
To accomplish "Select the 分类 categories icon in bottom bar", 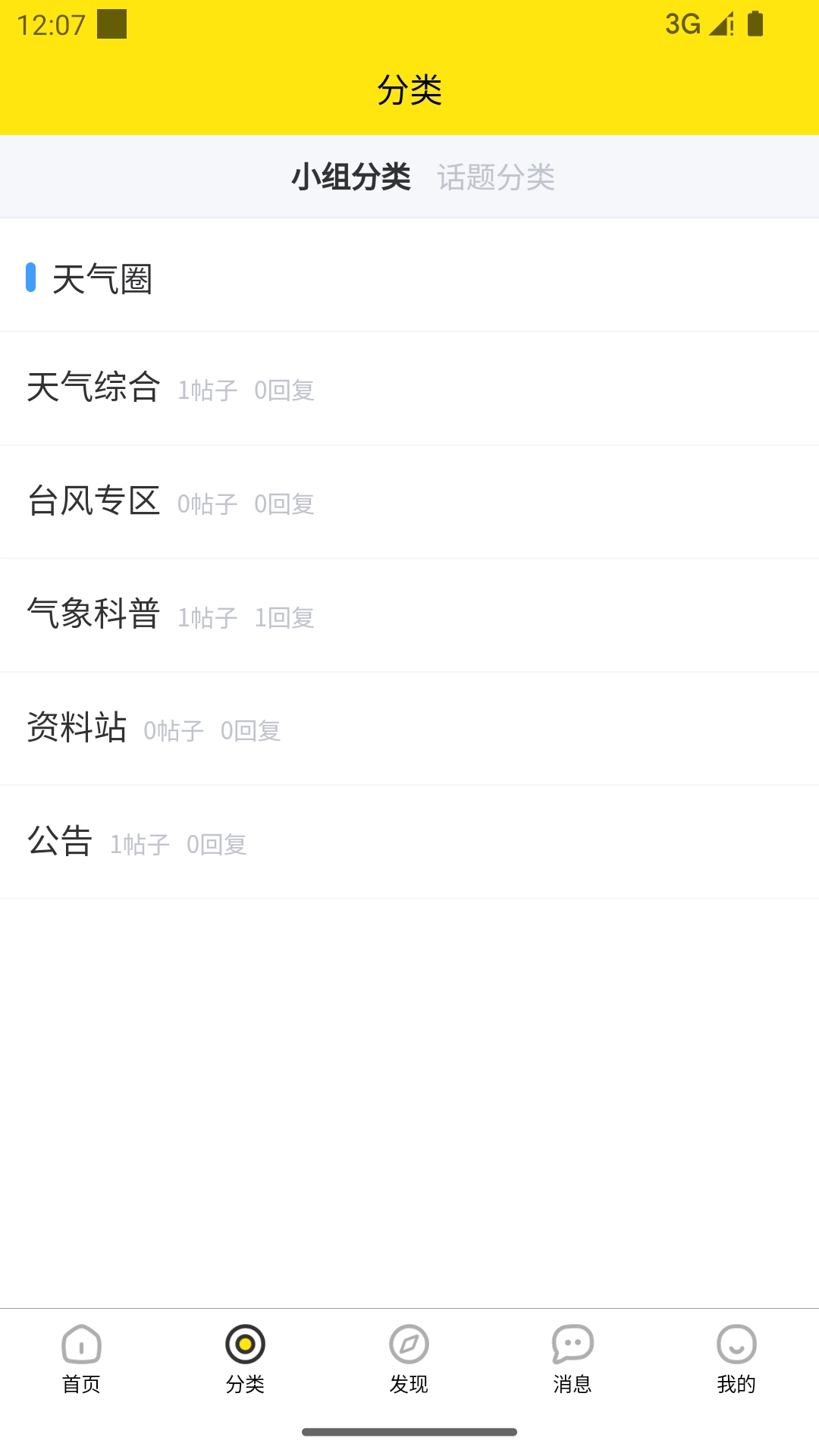I will [x=245, y=1357].
